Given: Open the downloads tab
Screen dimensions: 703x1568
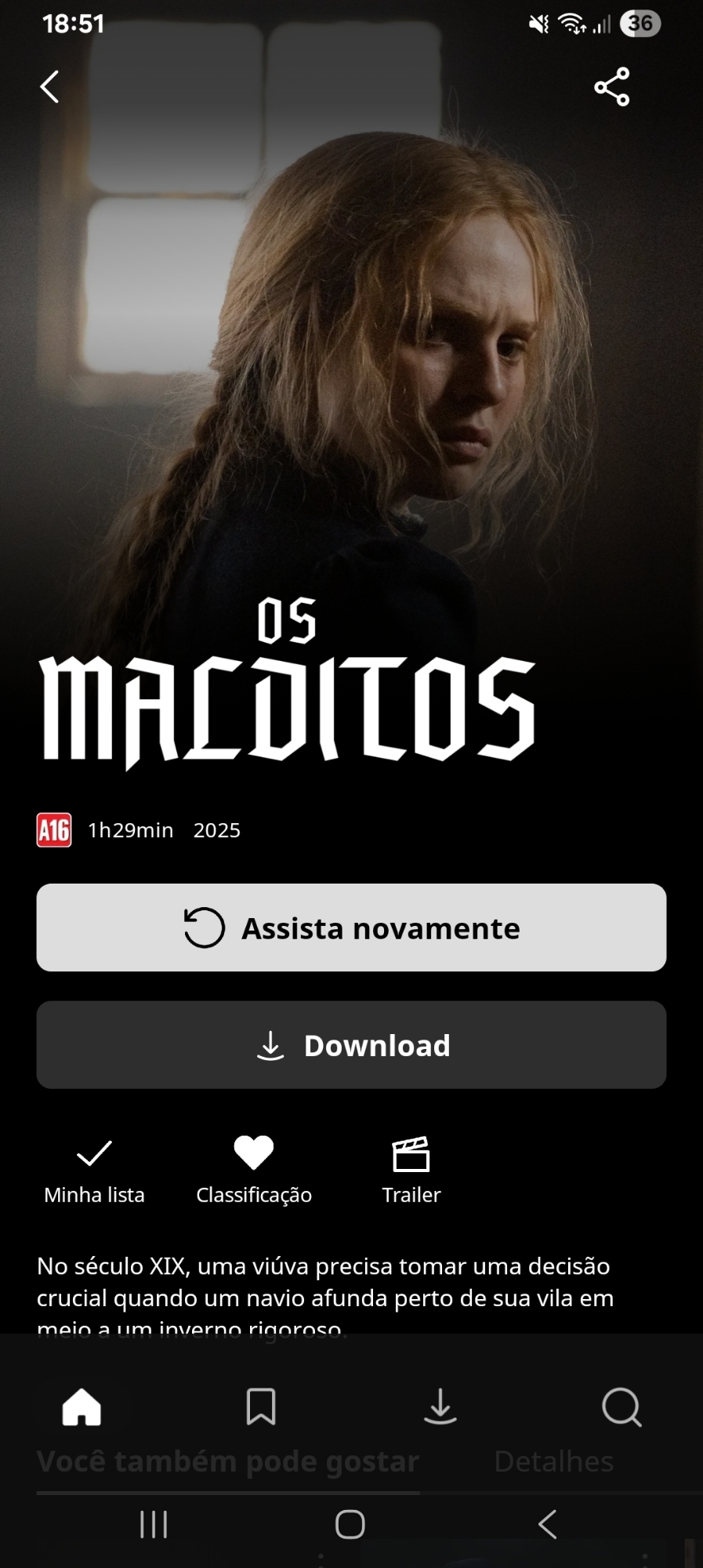Looking at the screenshot, I should coord(440,1407).
